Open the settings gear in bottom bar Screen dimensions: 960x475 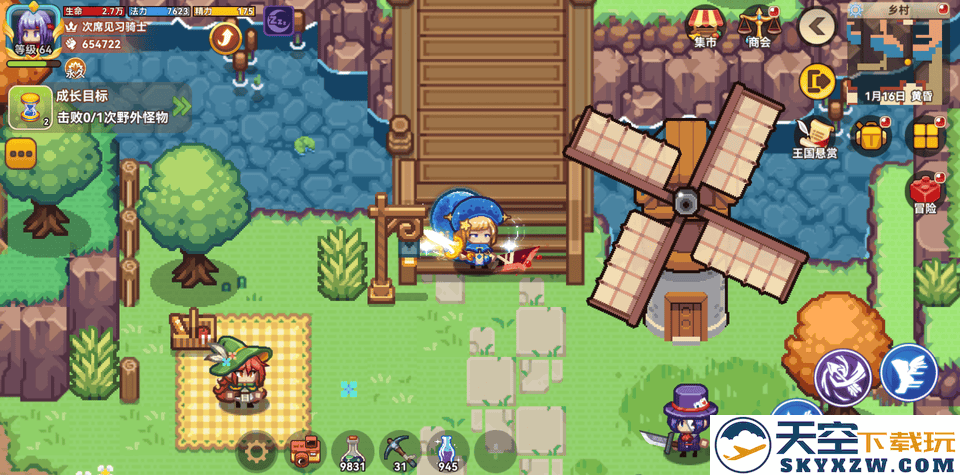pos(257,451)
